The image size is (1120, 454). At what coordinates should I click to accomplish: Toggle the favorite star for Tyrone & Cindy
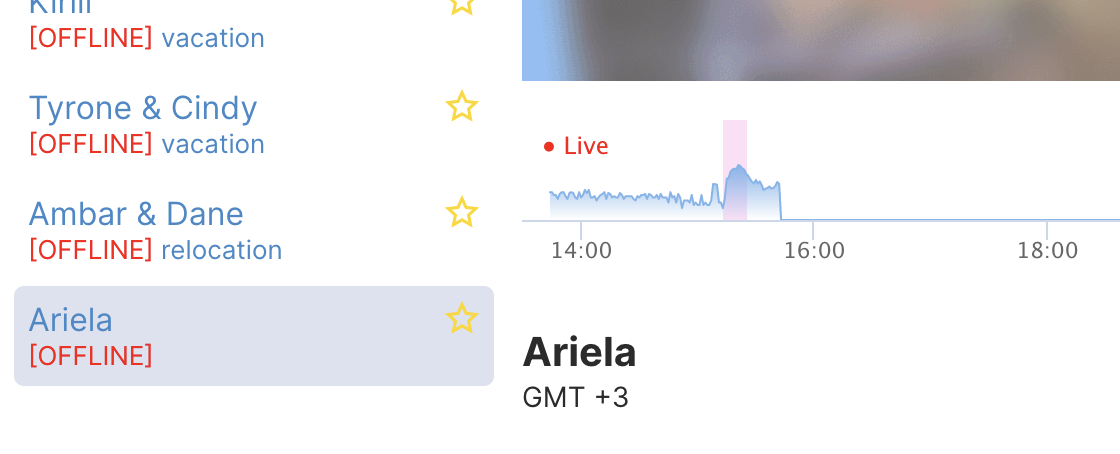click(461, 106)
